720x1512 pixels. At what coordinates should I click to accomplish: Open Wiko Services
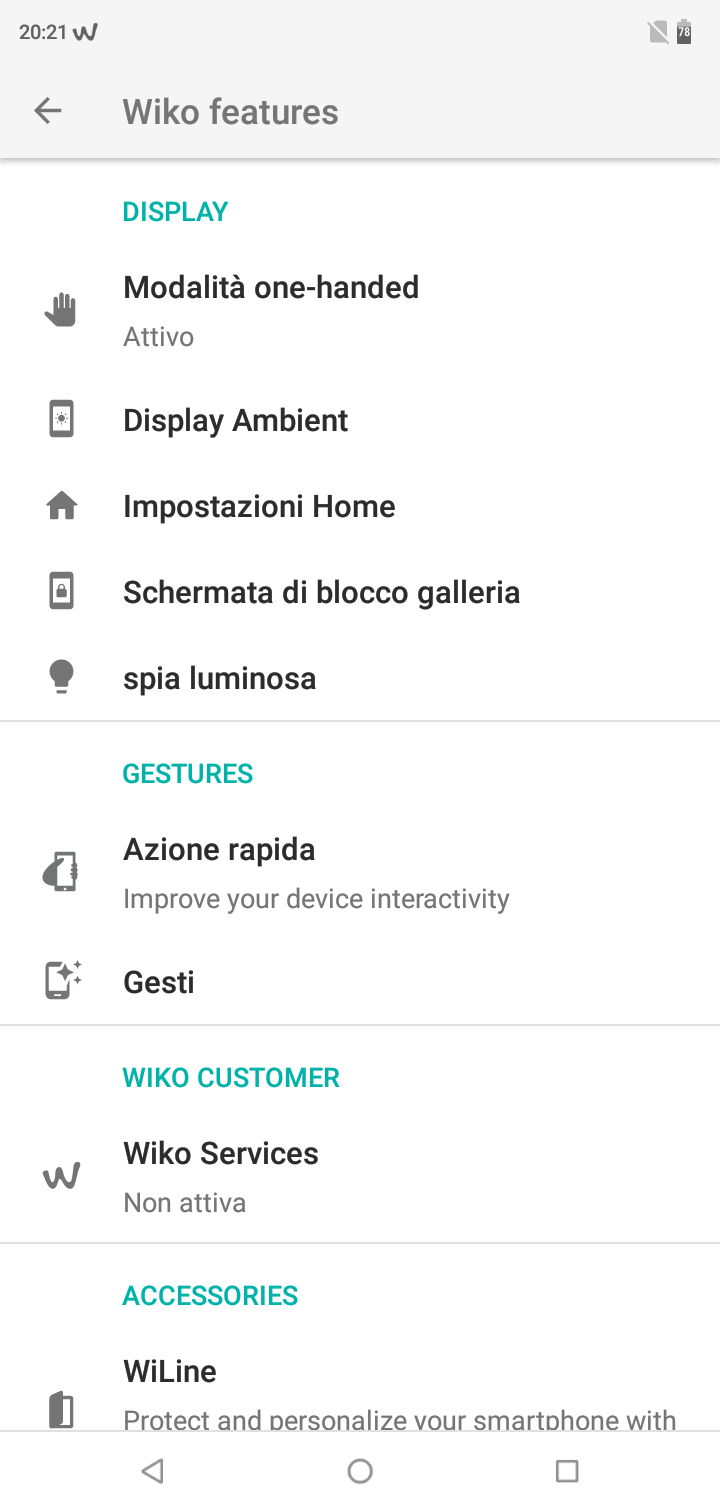tap(360, 1177)
